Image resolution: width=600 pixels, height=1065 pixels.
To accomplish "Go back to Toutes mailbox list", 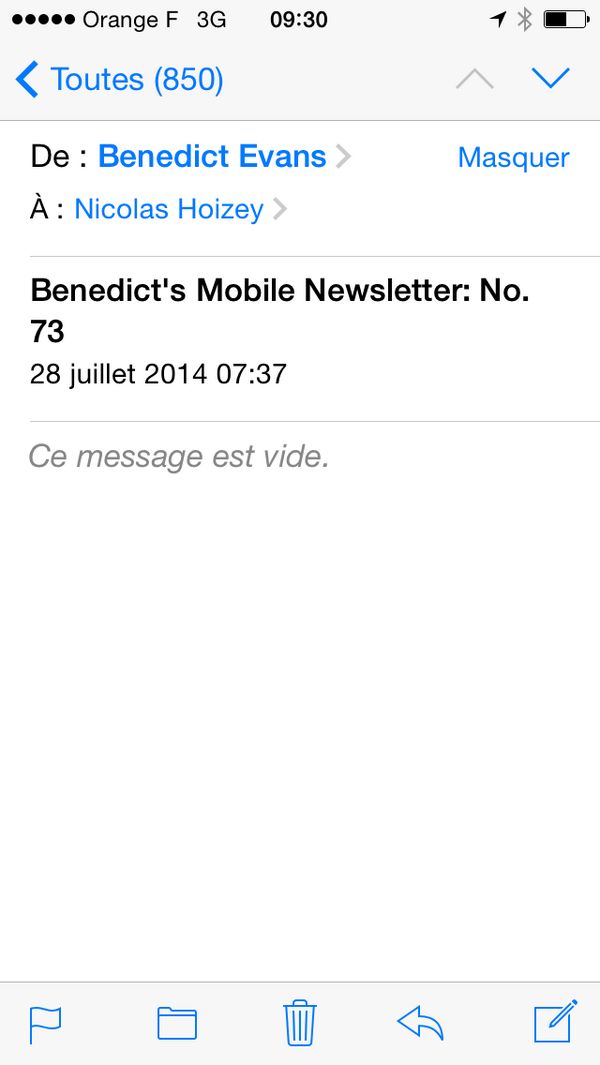I will (x=120, y=79).
